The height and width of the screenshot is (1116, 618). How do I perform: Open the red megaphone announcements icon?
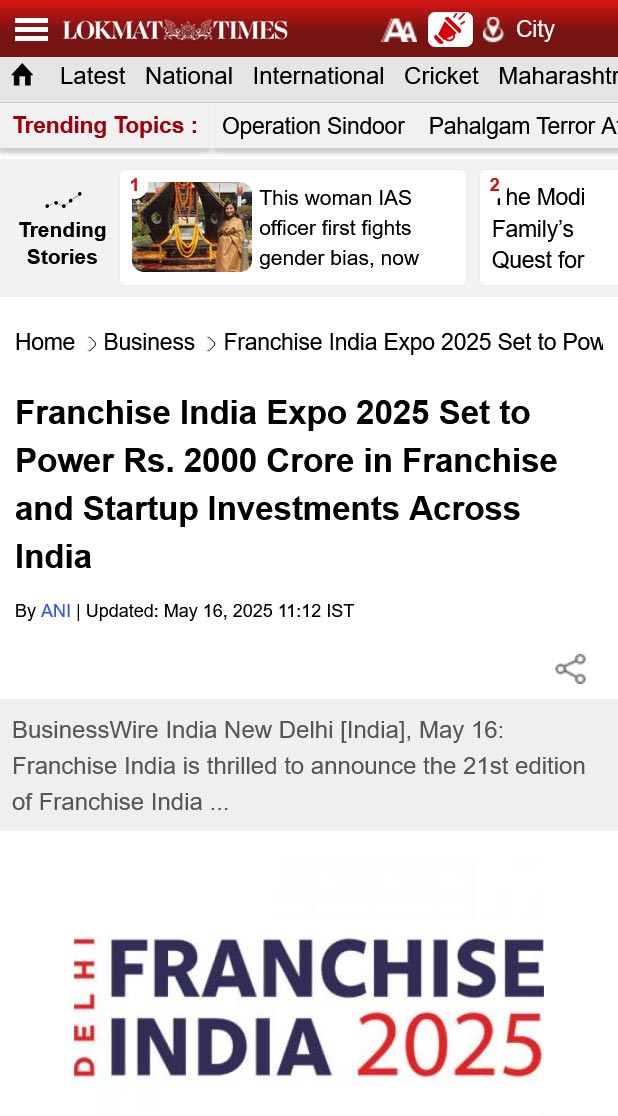coord(450,30)
